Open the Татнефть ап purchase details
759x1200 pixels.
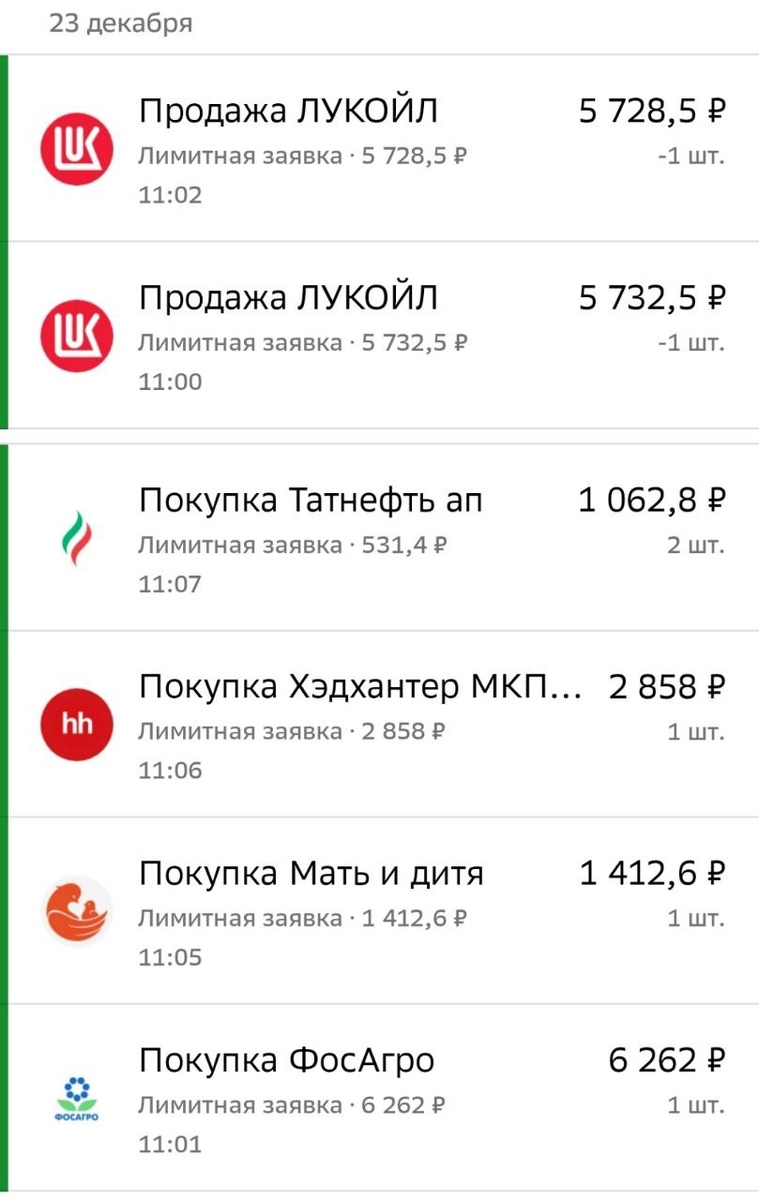click(x=380, y=538)
